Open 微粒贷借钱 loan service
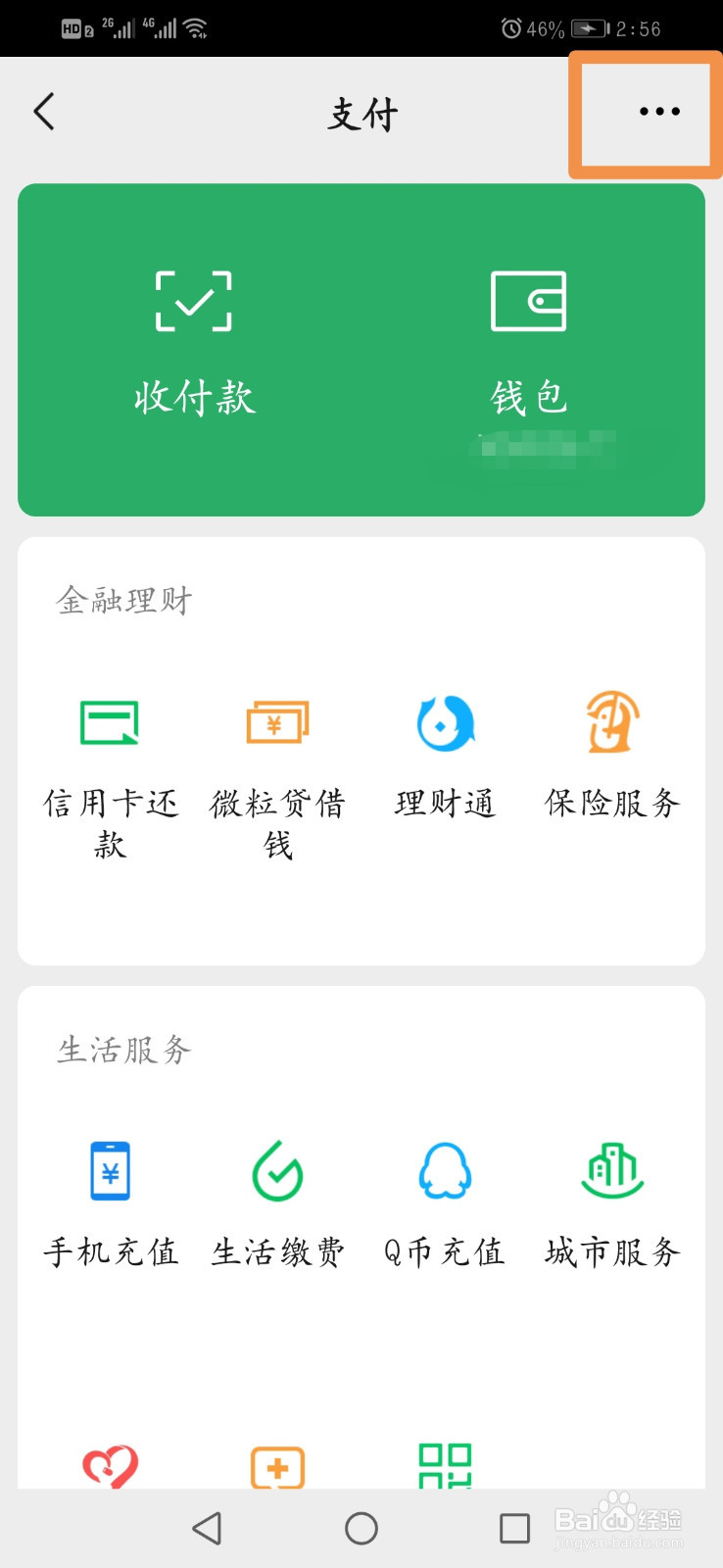The height and width of the screenshot is (1568, 723). pyautogui.click(x=277, y=774)
